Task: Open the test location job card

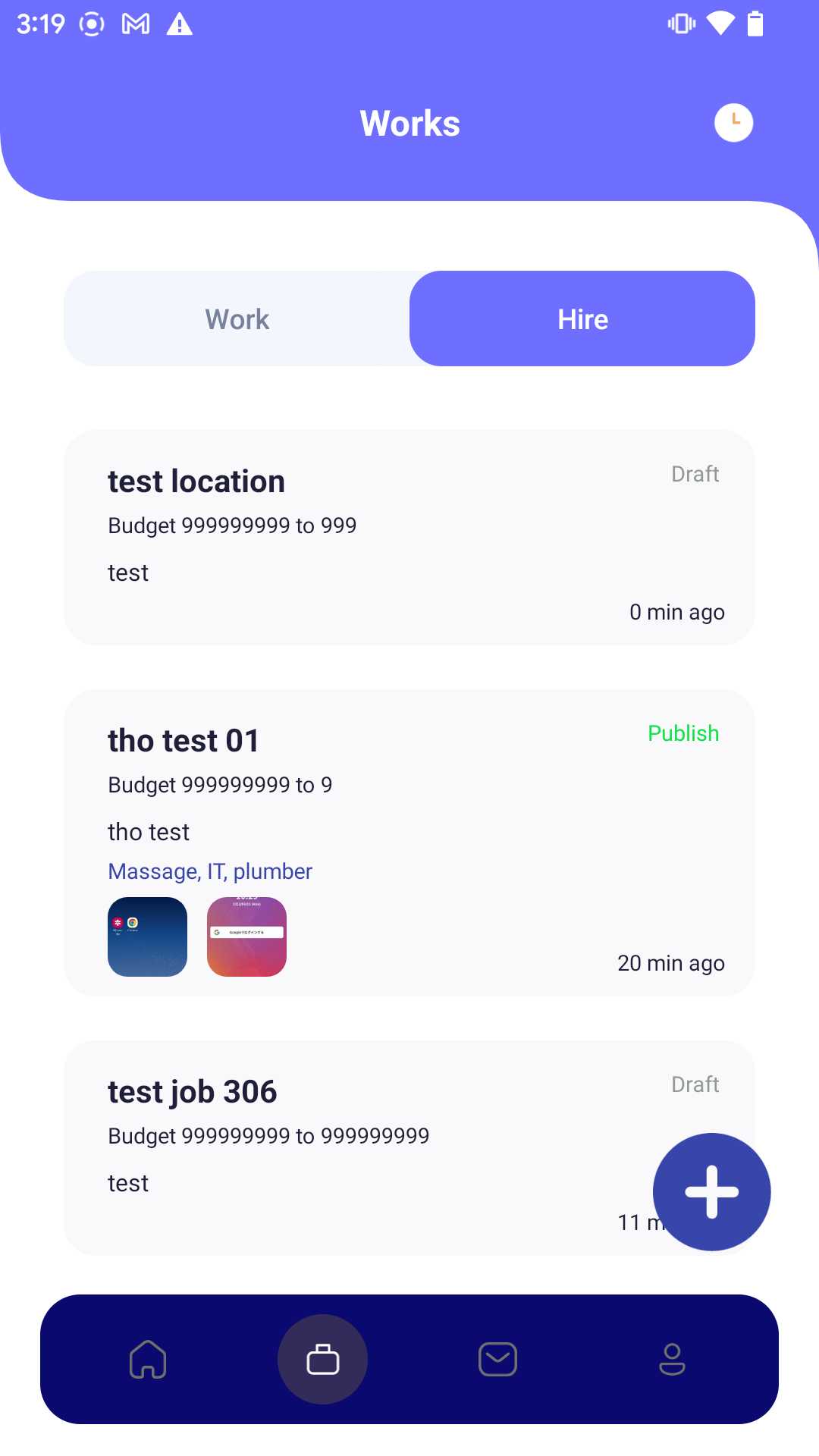Action: coord(409,538)
